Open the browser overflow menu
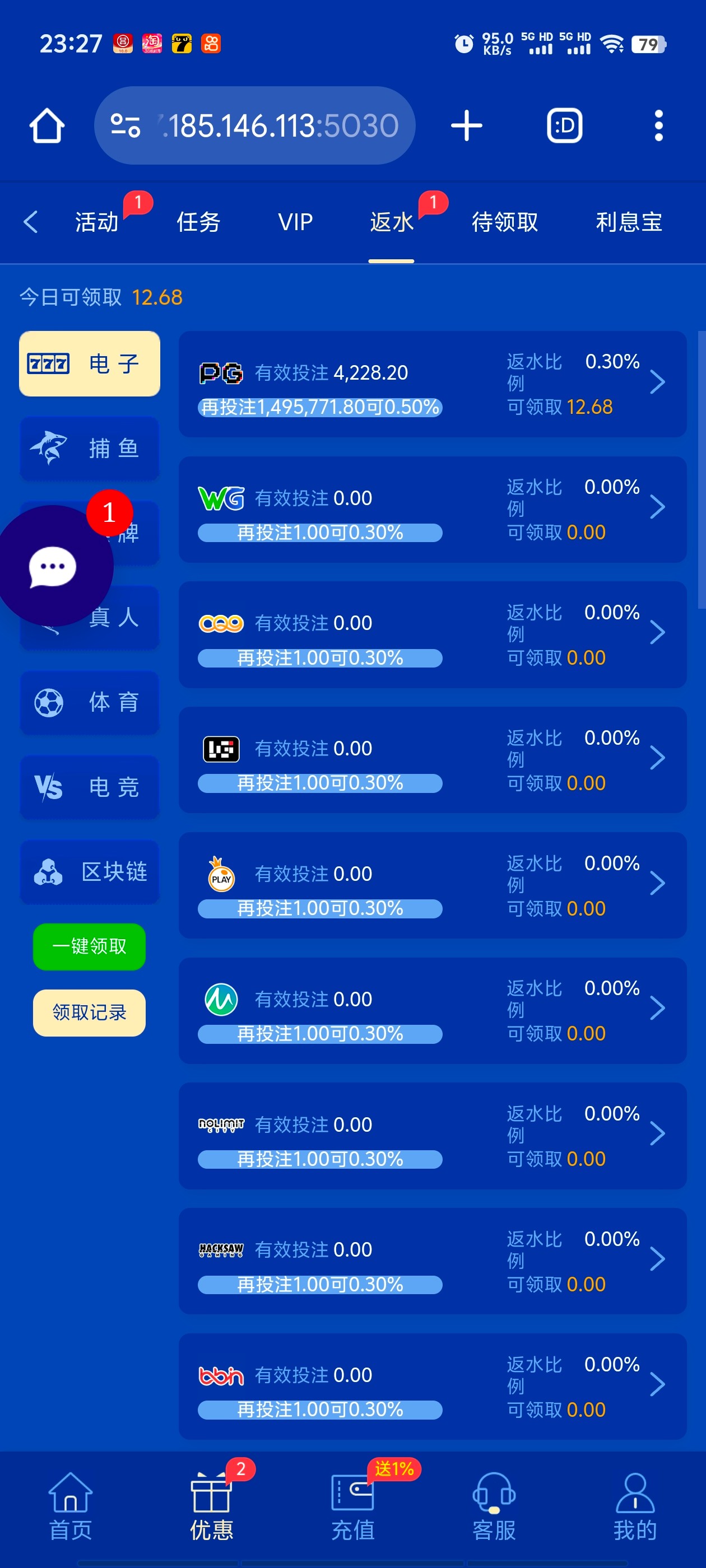The image size is (706, 1568). tap(658, 126)
